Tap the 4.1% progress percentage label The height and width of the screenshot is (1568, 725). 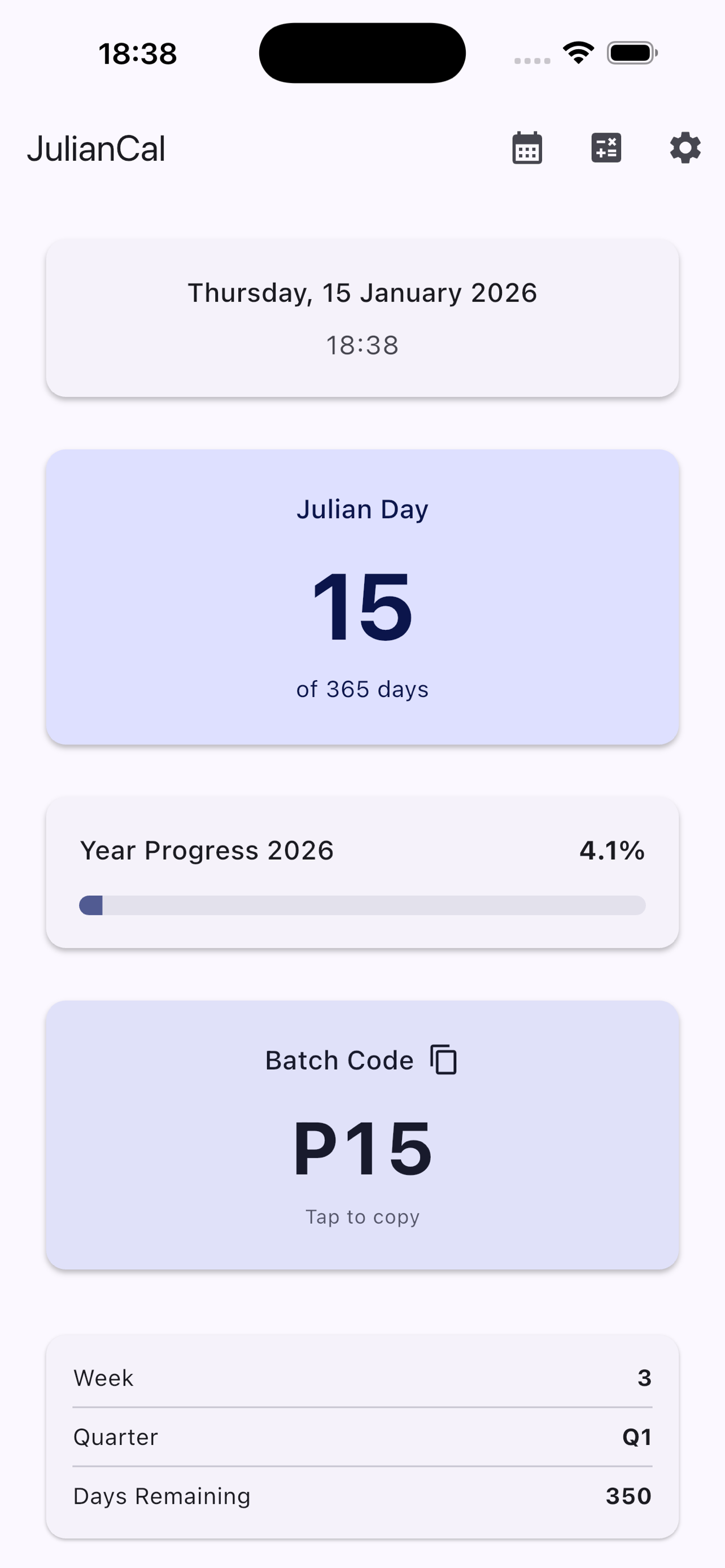[611, 851]
